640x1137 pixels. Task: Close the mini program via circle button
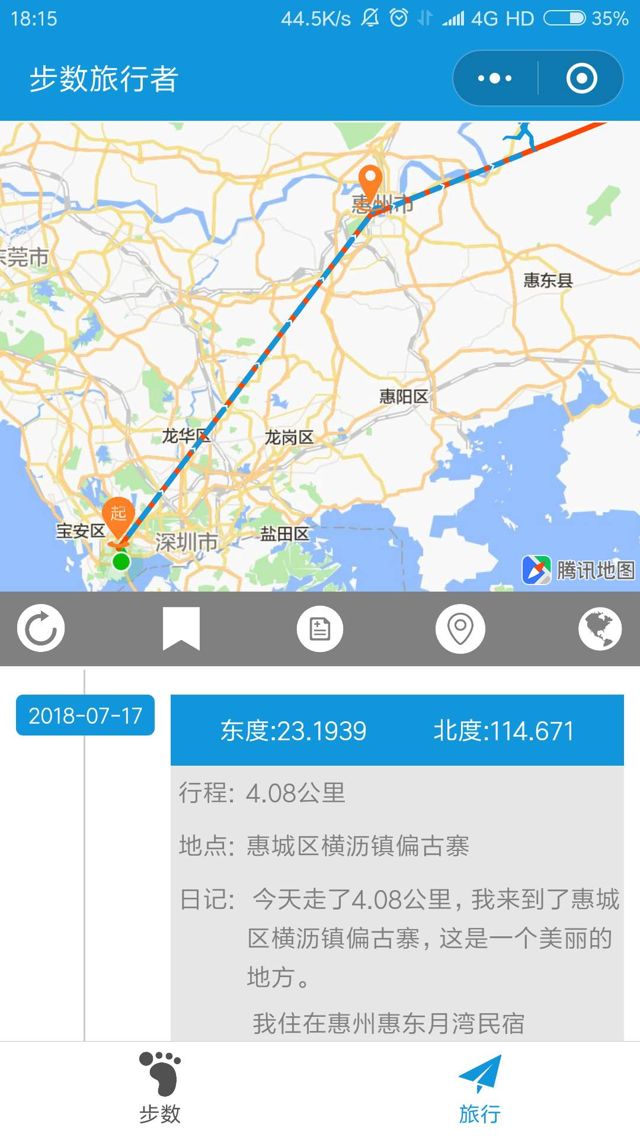click(581, 78)
